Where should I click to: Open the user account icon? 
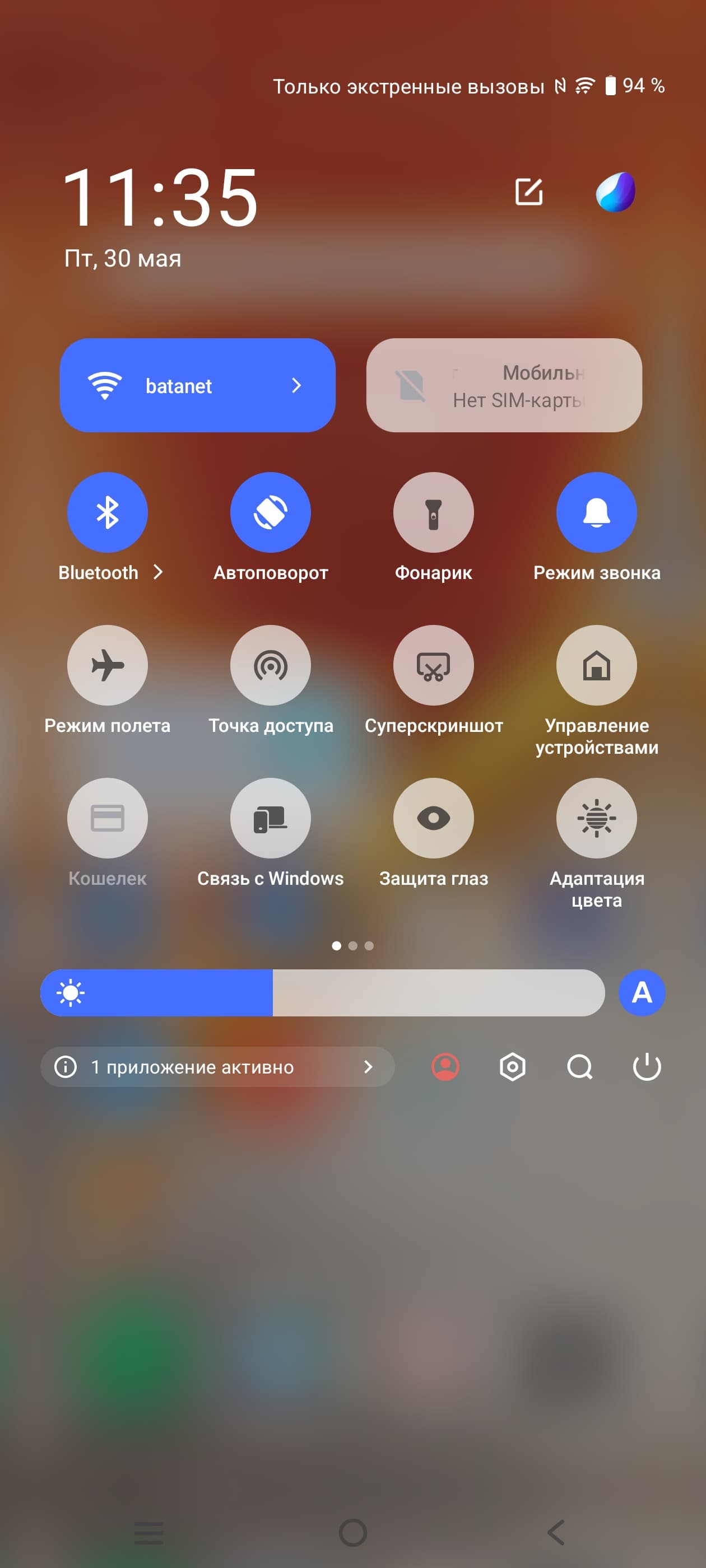pyautogui.click(x=445, y=1066)
